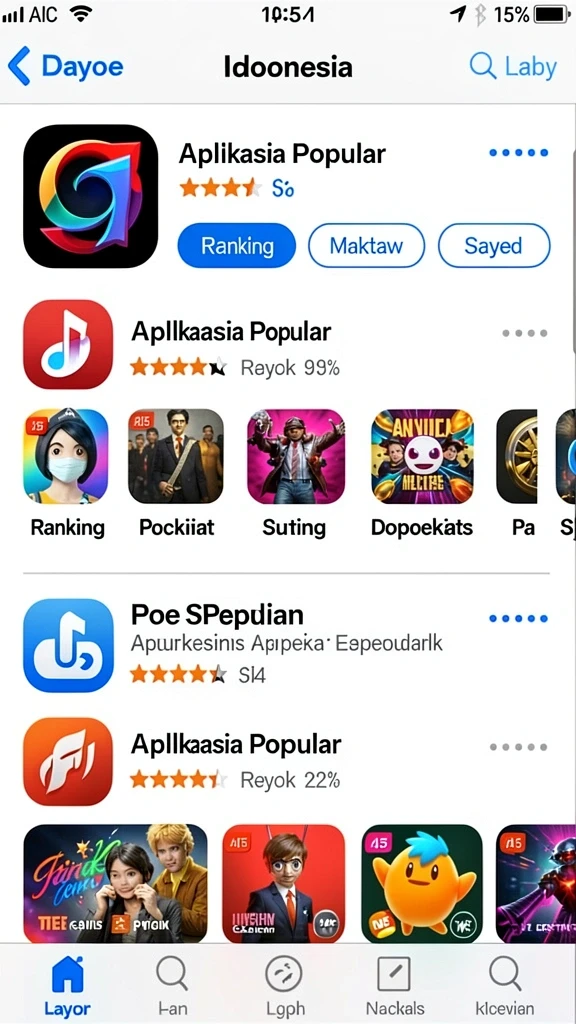Open more options for top Aplikasia Popular
576x1024 pixels.
[x=519, y=153]
